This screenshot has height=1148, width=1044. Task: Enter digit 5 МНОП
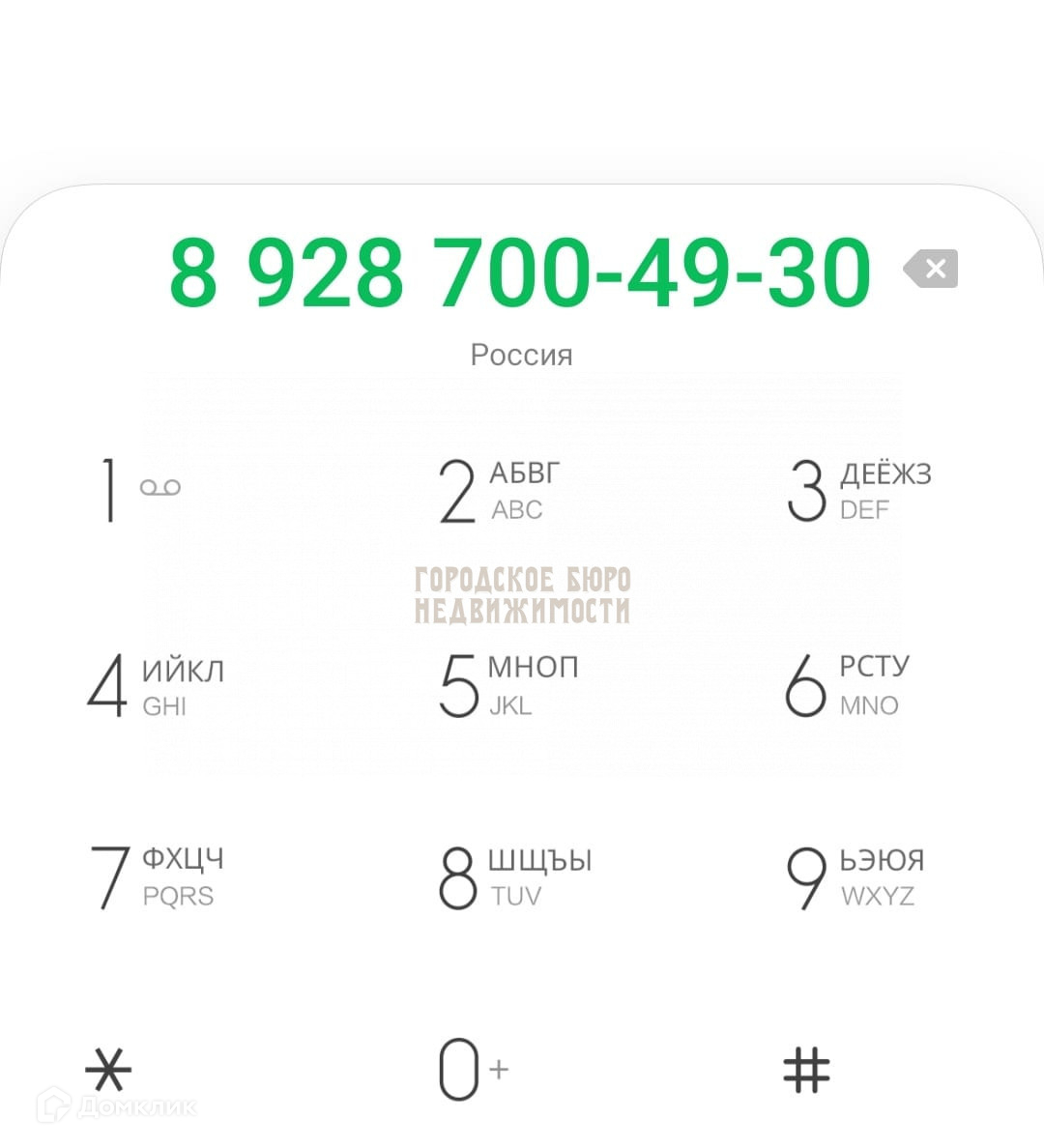(507, 686)
